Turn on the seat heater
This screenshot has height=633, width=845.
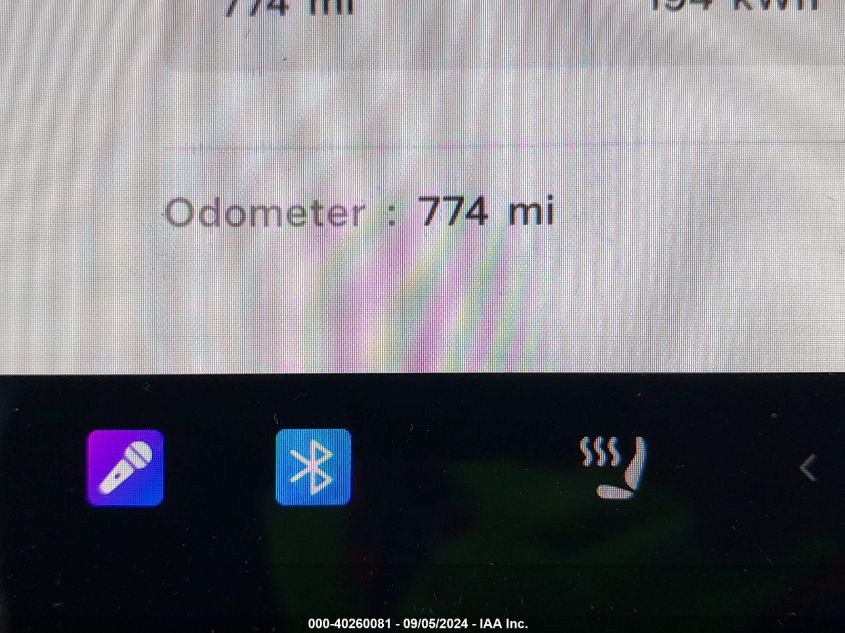614,467
